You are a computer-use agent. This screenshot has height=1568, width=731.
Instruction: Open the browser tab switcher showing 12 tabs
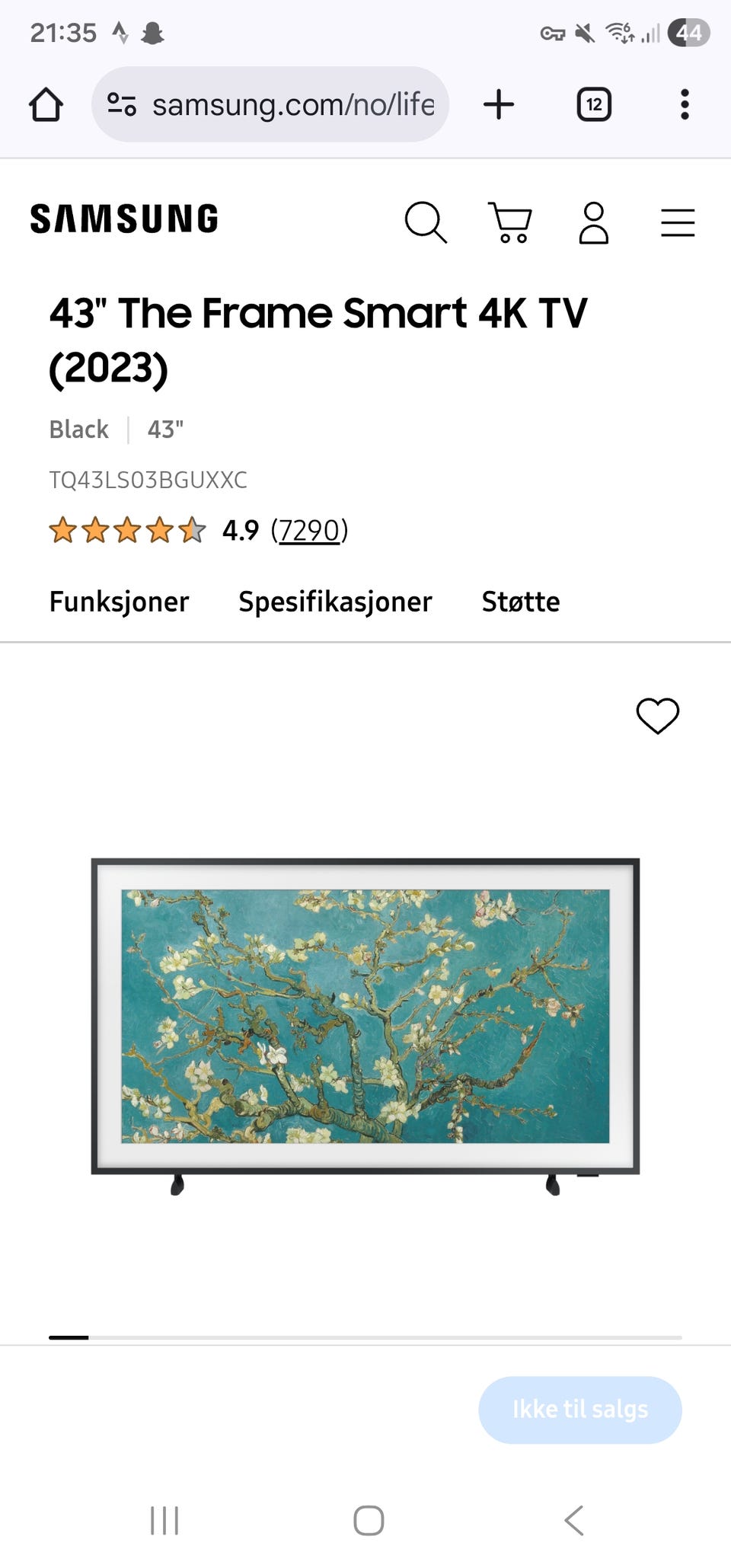click(x=592, y=104)
